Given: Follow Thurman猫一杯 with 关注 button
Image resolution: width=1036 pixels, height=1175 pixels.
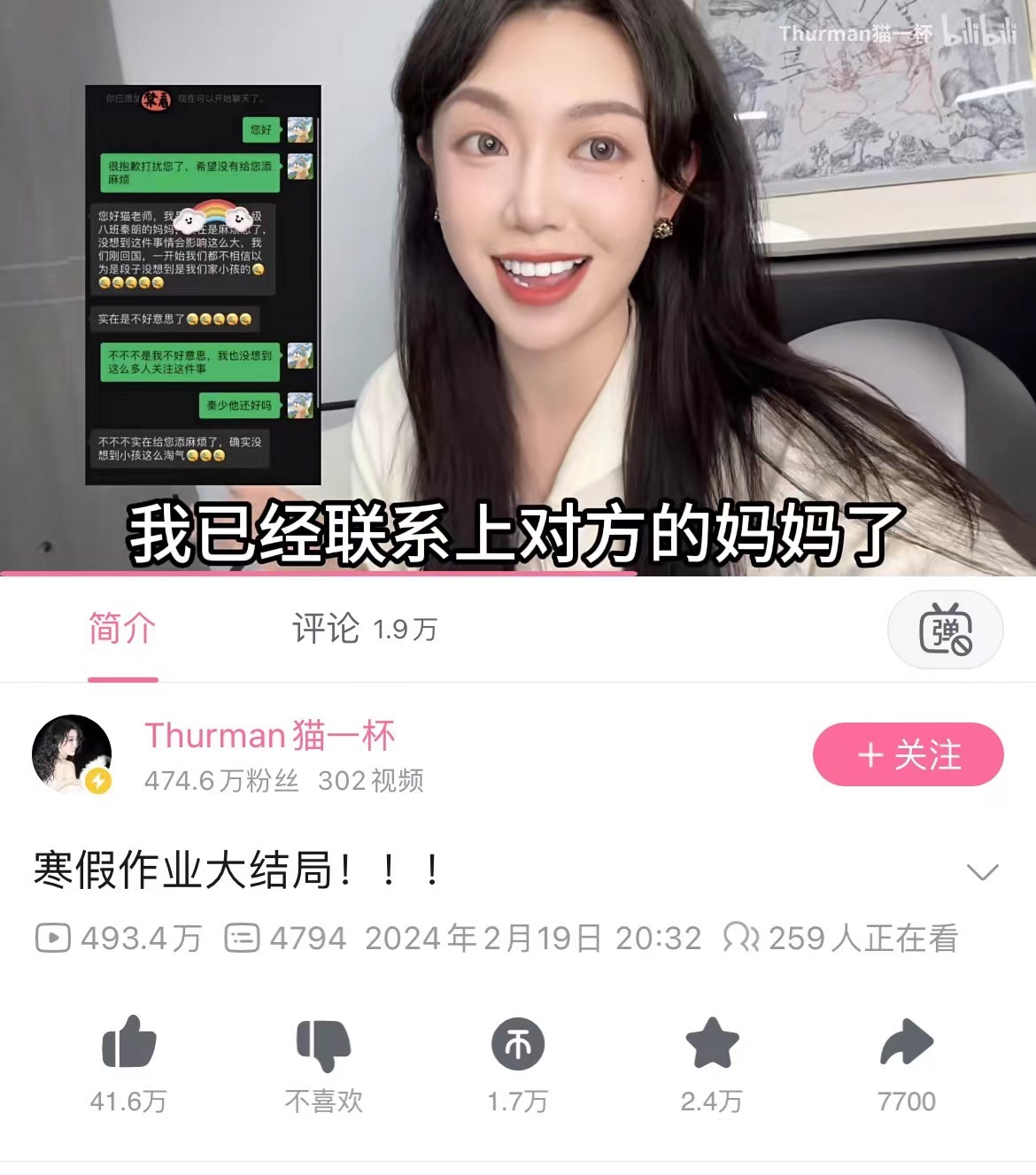Looking at the screenshot, I should [908, 754].
